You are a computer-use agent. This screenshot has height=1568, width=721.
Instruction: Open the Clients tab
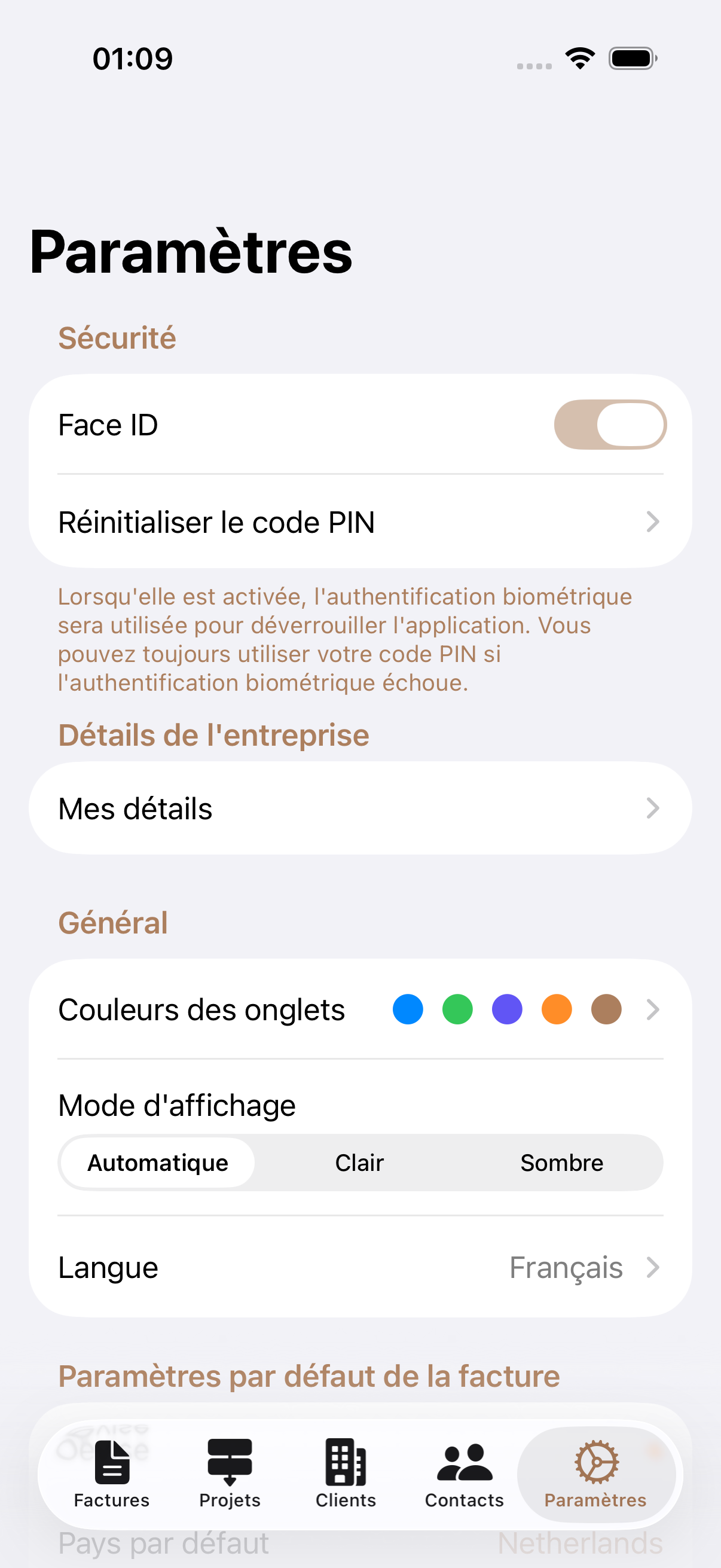(346, 1473)
